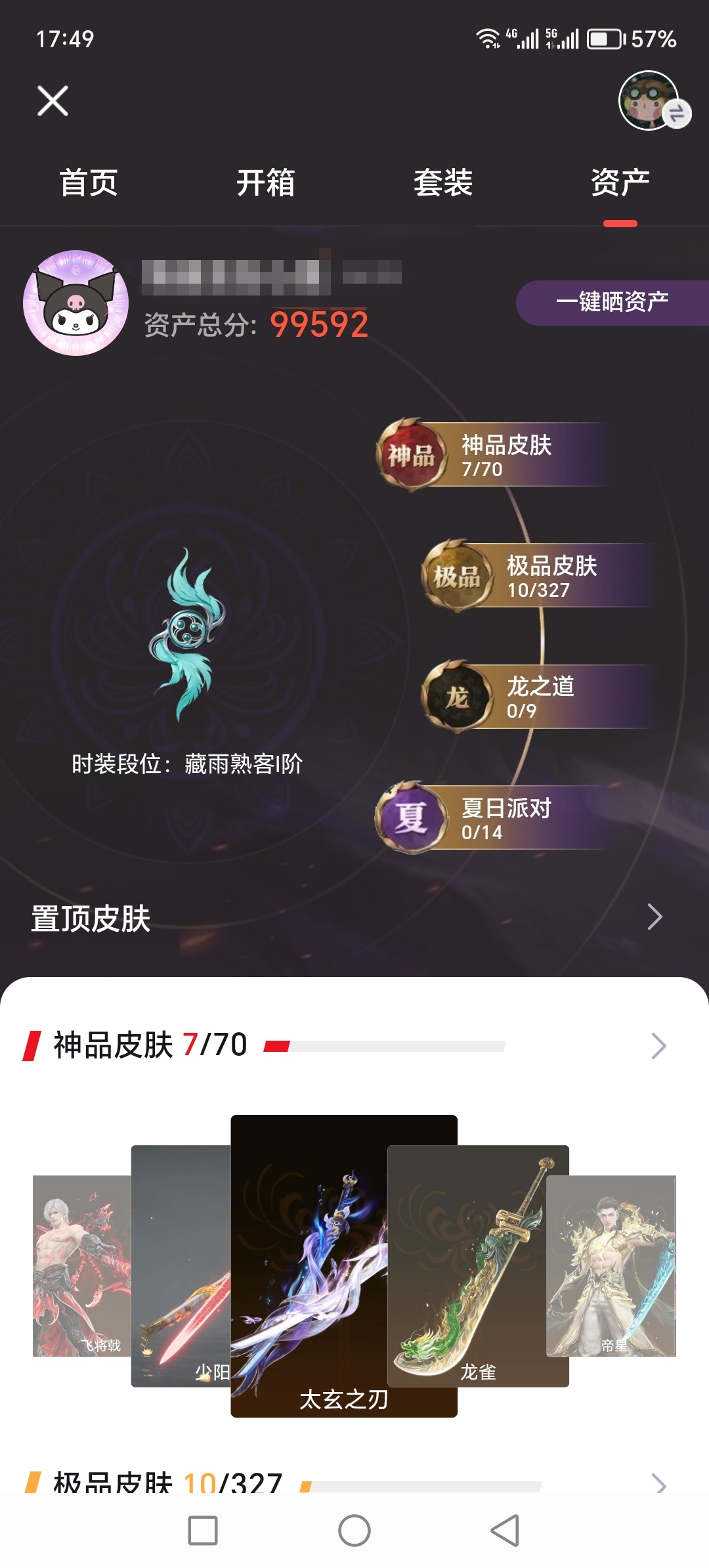709x1568 pixels.
Task: Tap the 一键晒资产 button
Action: click(x=612, y=303)
